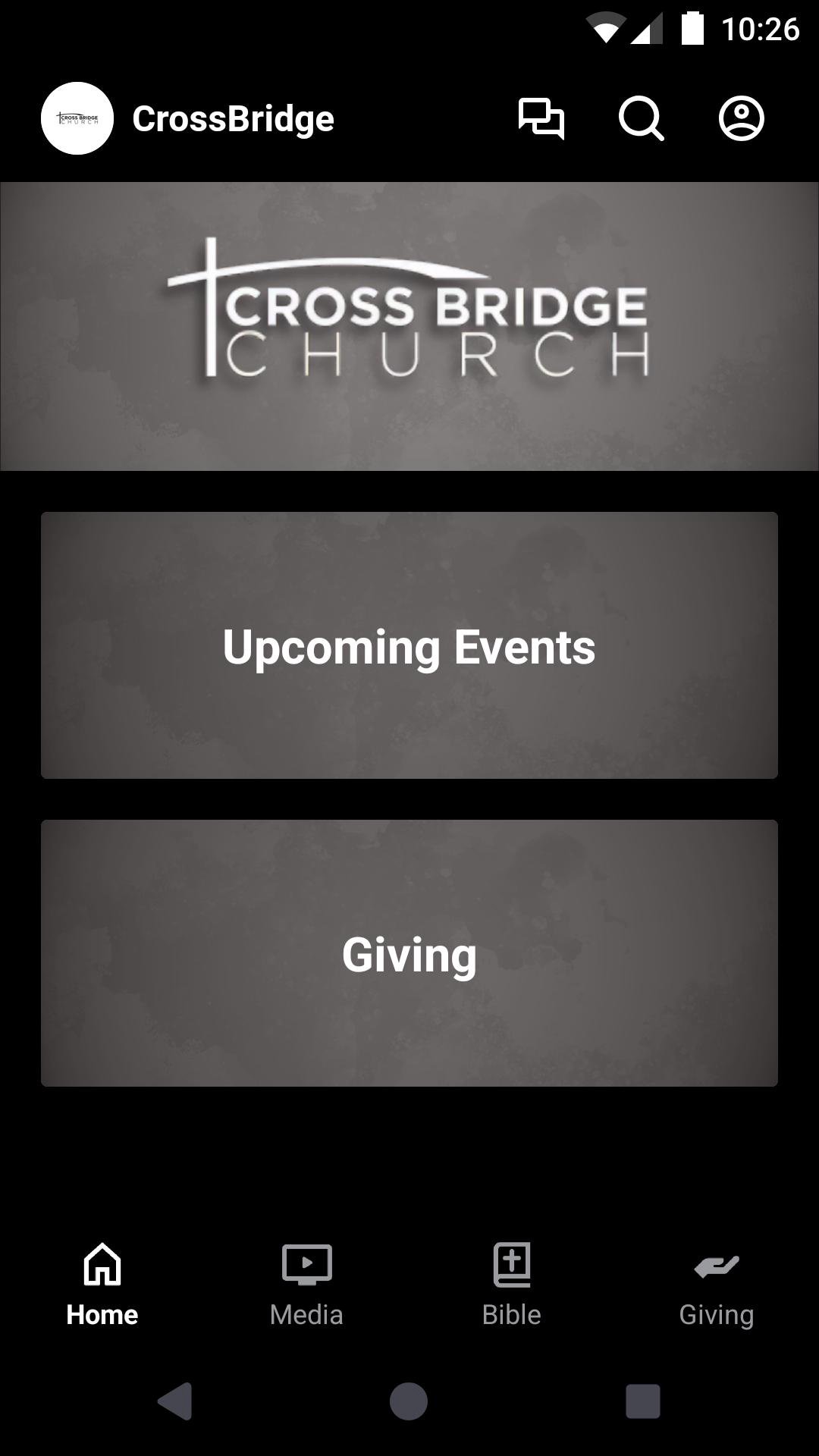
Task: Switch to the Media tab
Action: tap(306, 1282)
